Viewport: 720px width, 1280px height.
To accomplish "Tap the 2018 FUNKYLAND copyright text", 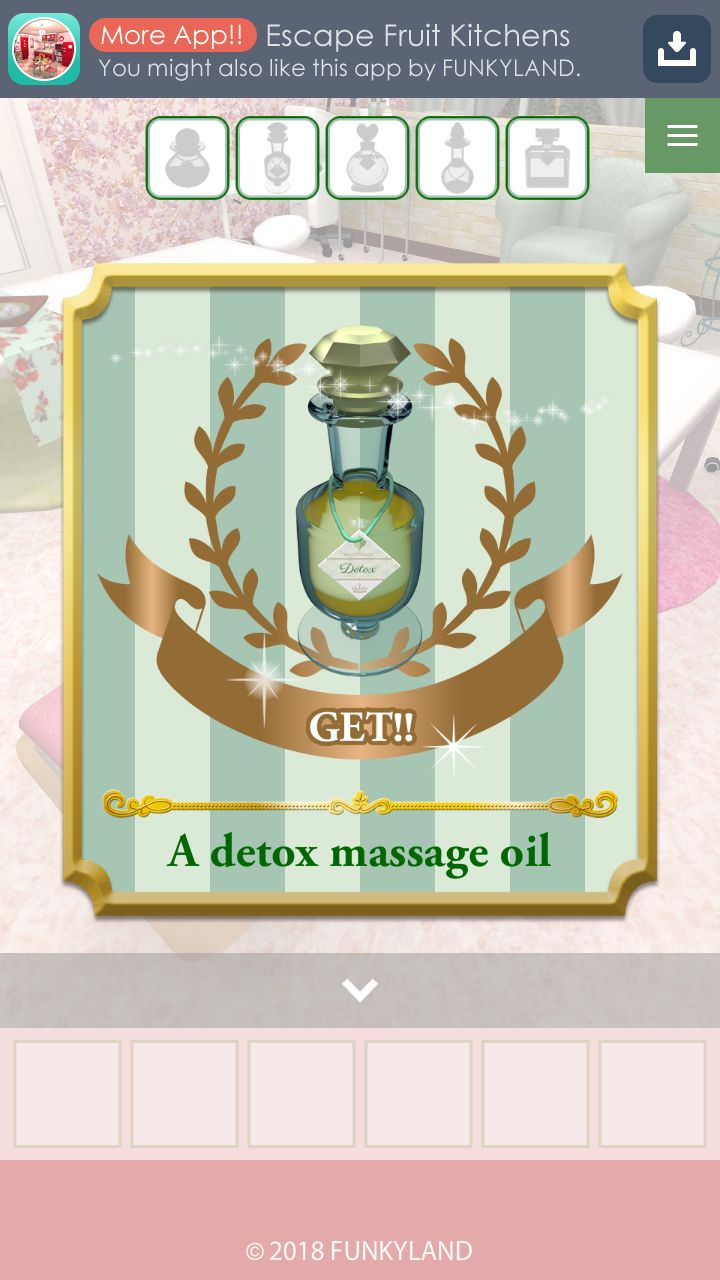I will tap(359, 1251).
